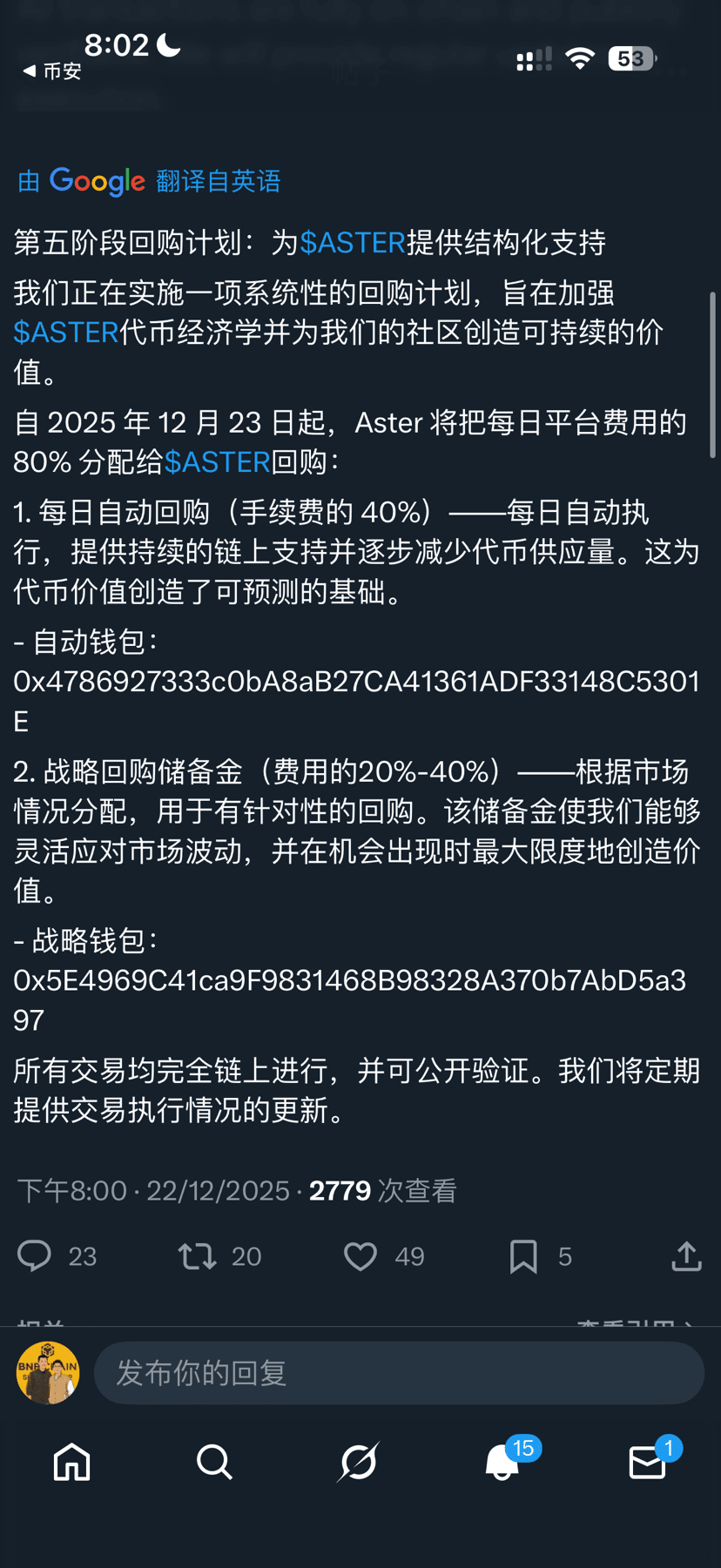Open the Search tab
721x1568 pixels.
pyautogui.click(x=214, y=1463)
